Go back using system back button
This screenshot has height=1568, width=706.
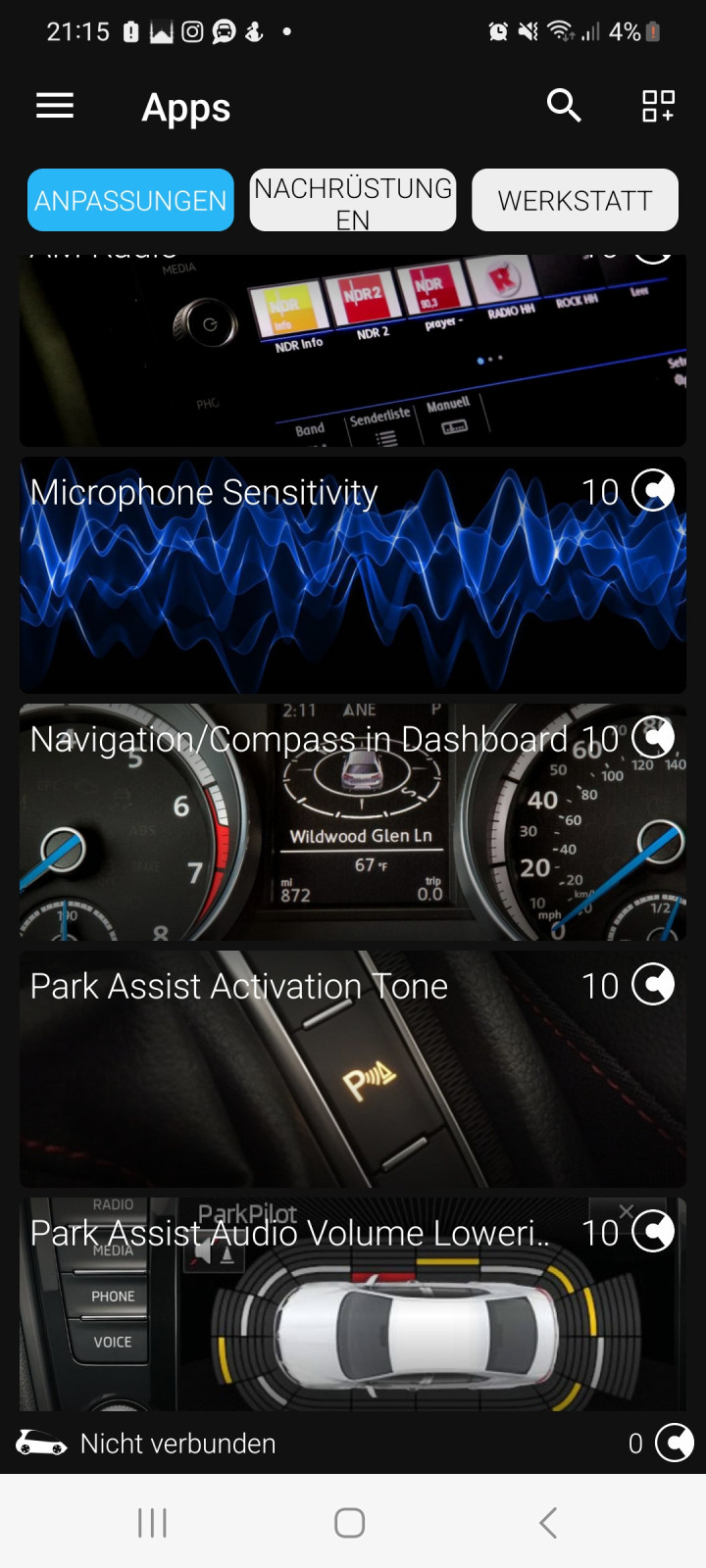coord(548,1522)
